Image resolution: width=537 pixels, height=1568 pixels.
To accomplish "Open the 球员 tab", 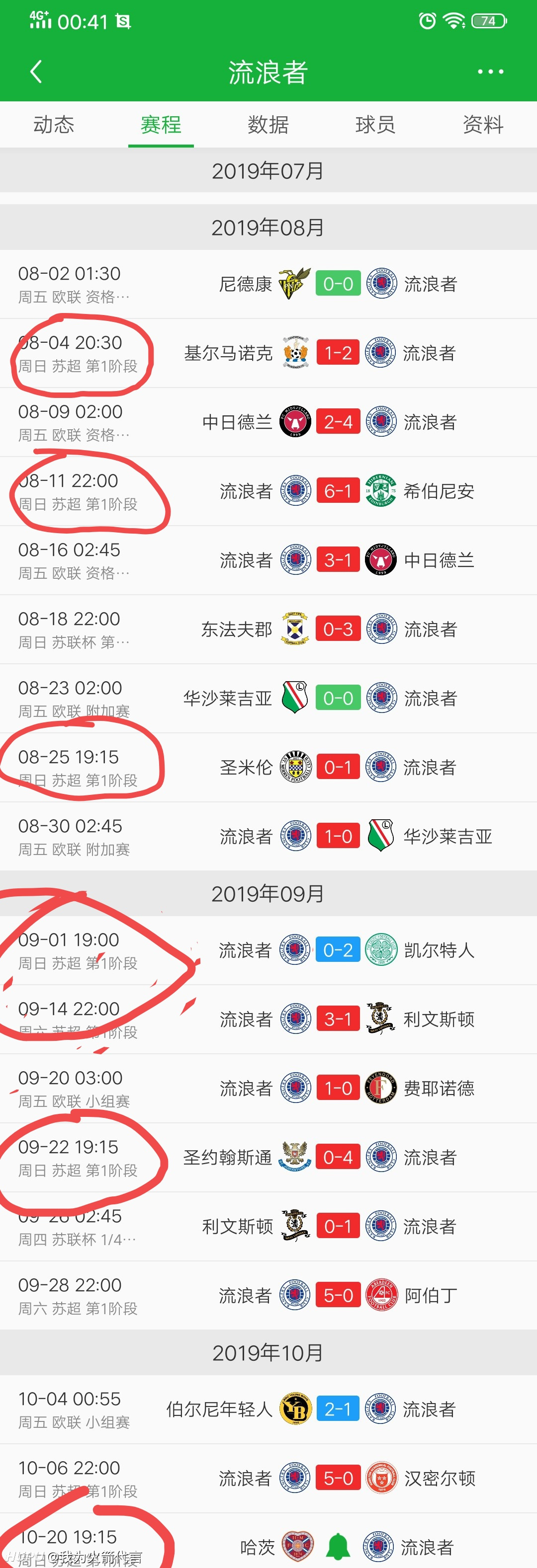I will point(375,125).
